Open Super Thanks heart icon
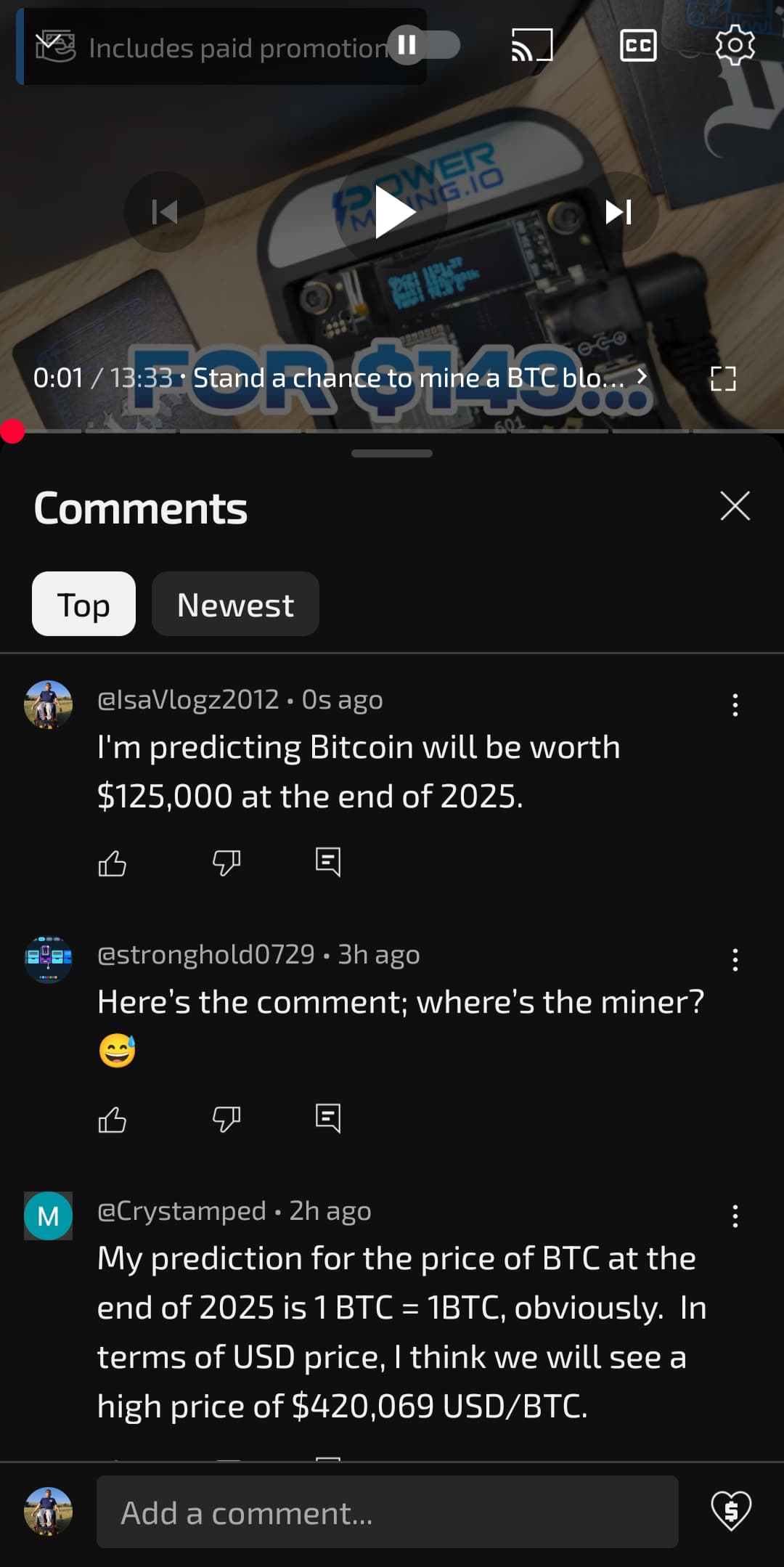Viewport: 784px width, 1567px height. click(730, 1512)
